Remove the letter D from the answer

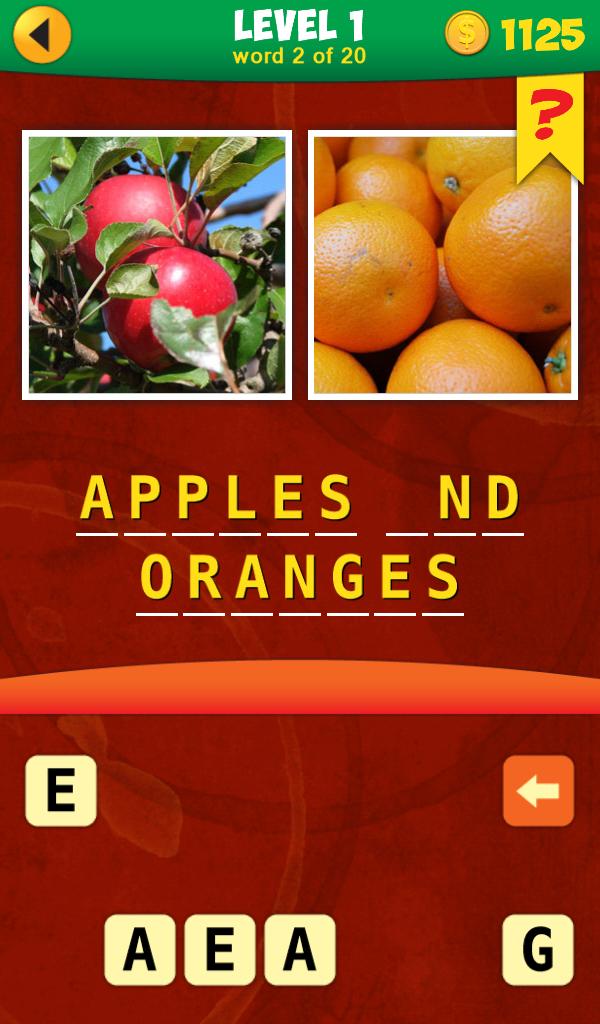(503, 498)
